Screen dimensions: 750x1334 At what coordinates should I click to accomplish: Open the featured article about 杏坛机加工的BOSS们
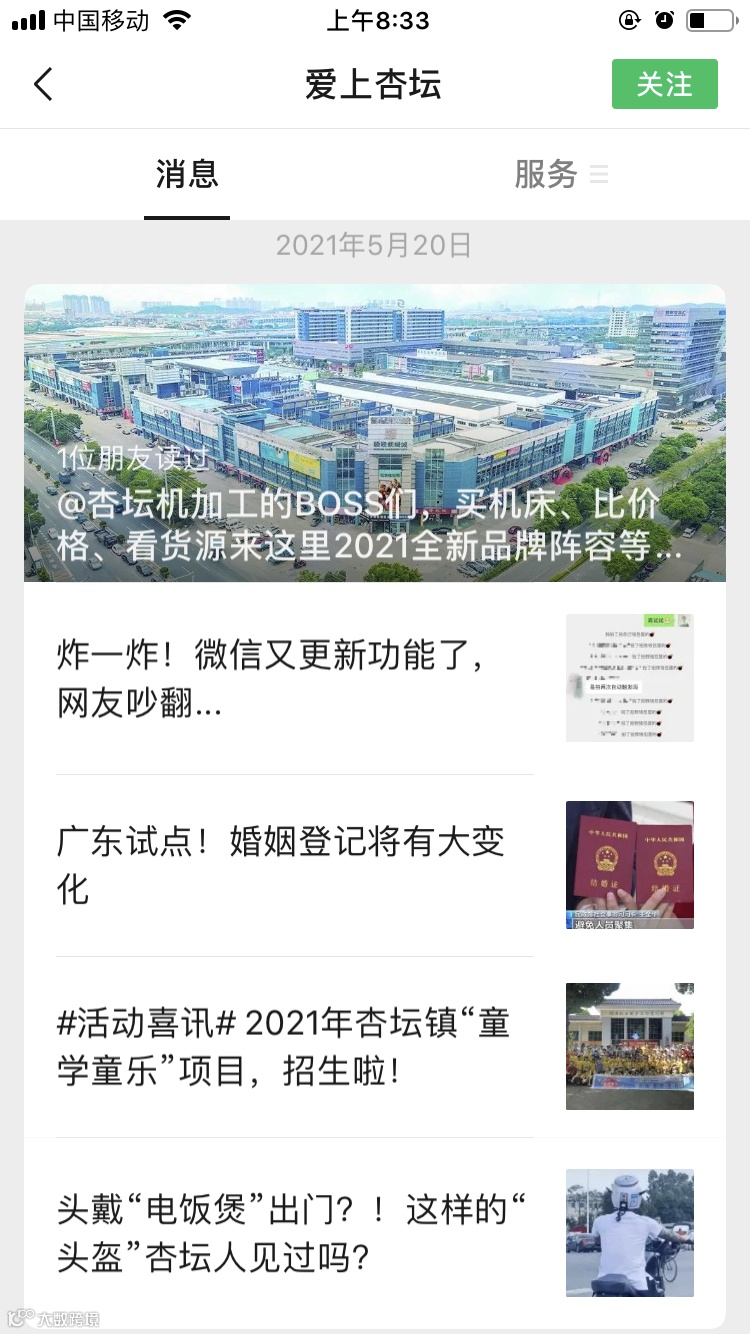(x=374, y=433)
